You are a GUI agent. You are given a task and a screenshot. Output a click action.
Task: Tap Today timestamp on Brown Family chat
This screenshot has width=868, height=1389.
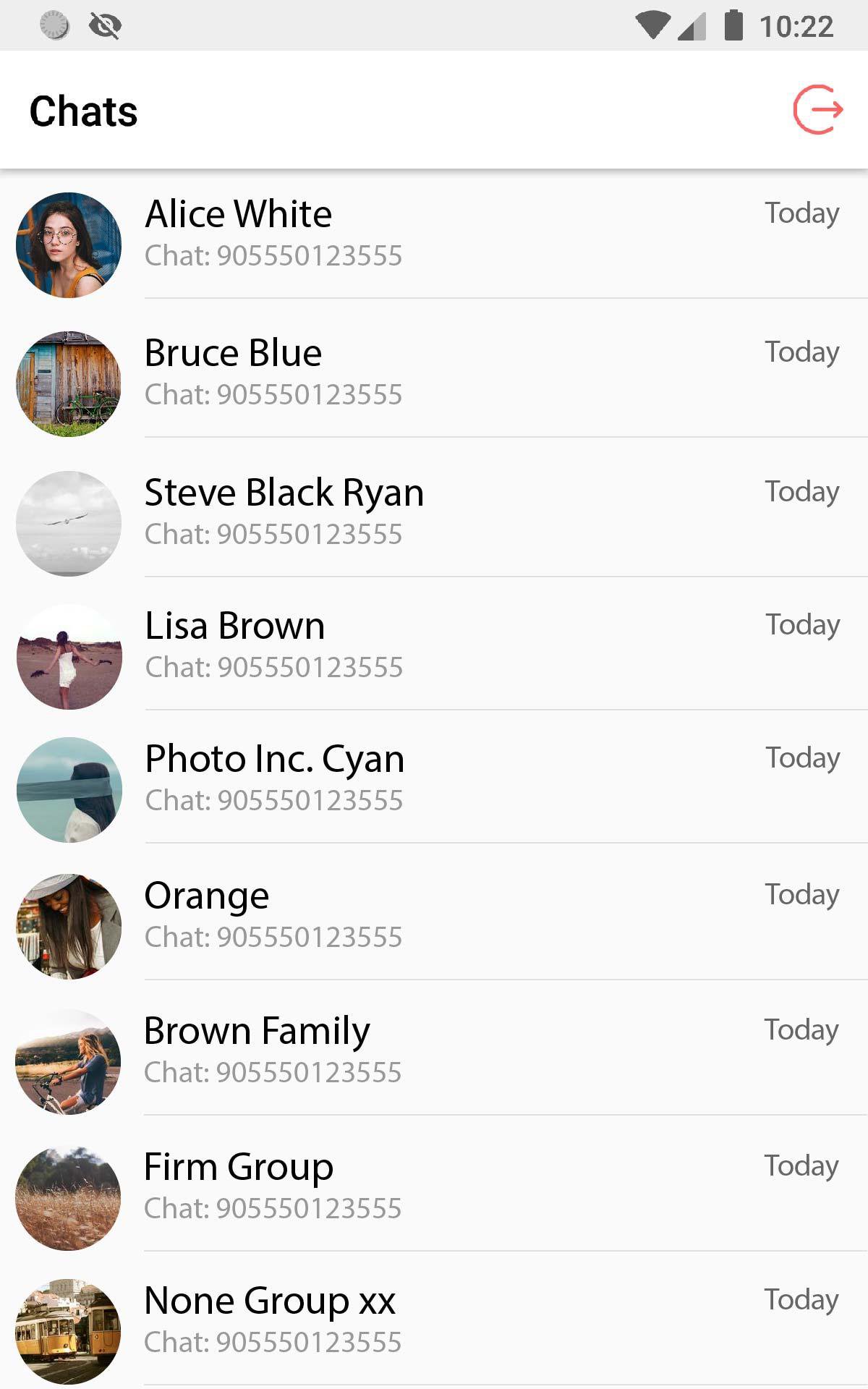point(801,1029)
